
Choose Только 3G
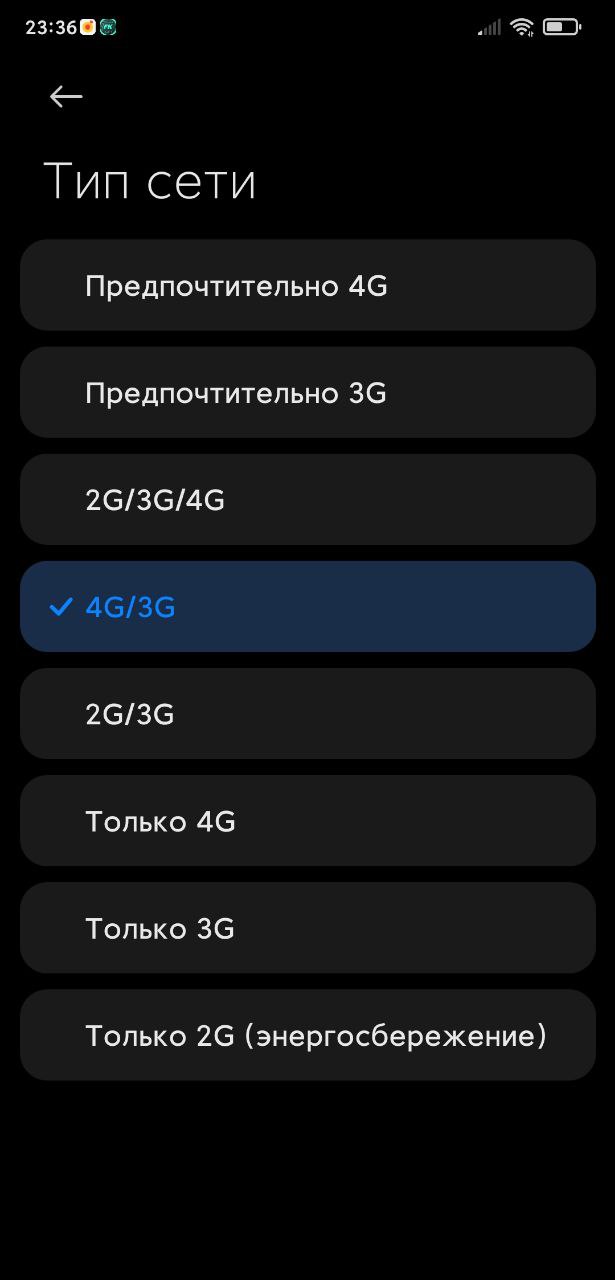pyautogui.click(x=307, y=928)
